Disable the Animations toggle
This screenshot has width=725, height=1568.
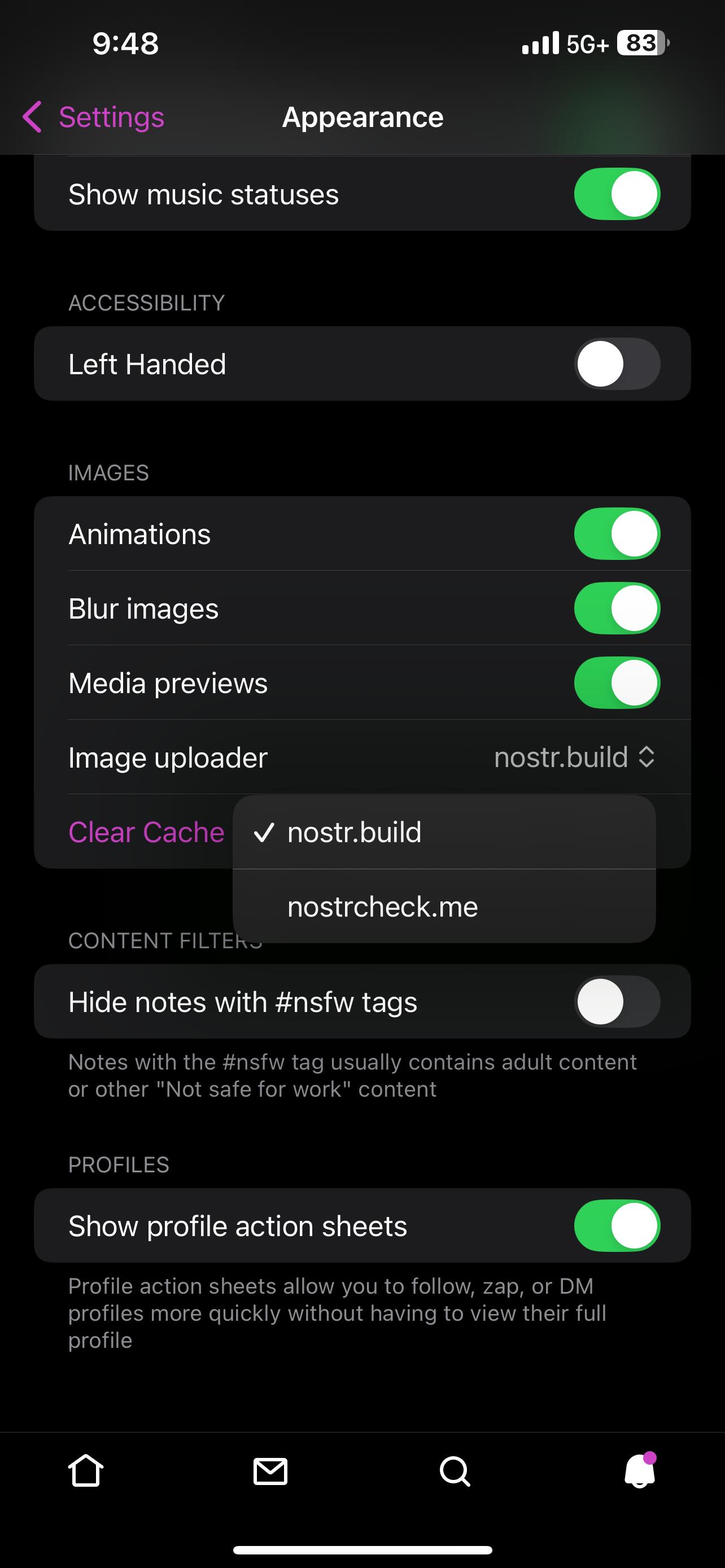tap(617, 534)
